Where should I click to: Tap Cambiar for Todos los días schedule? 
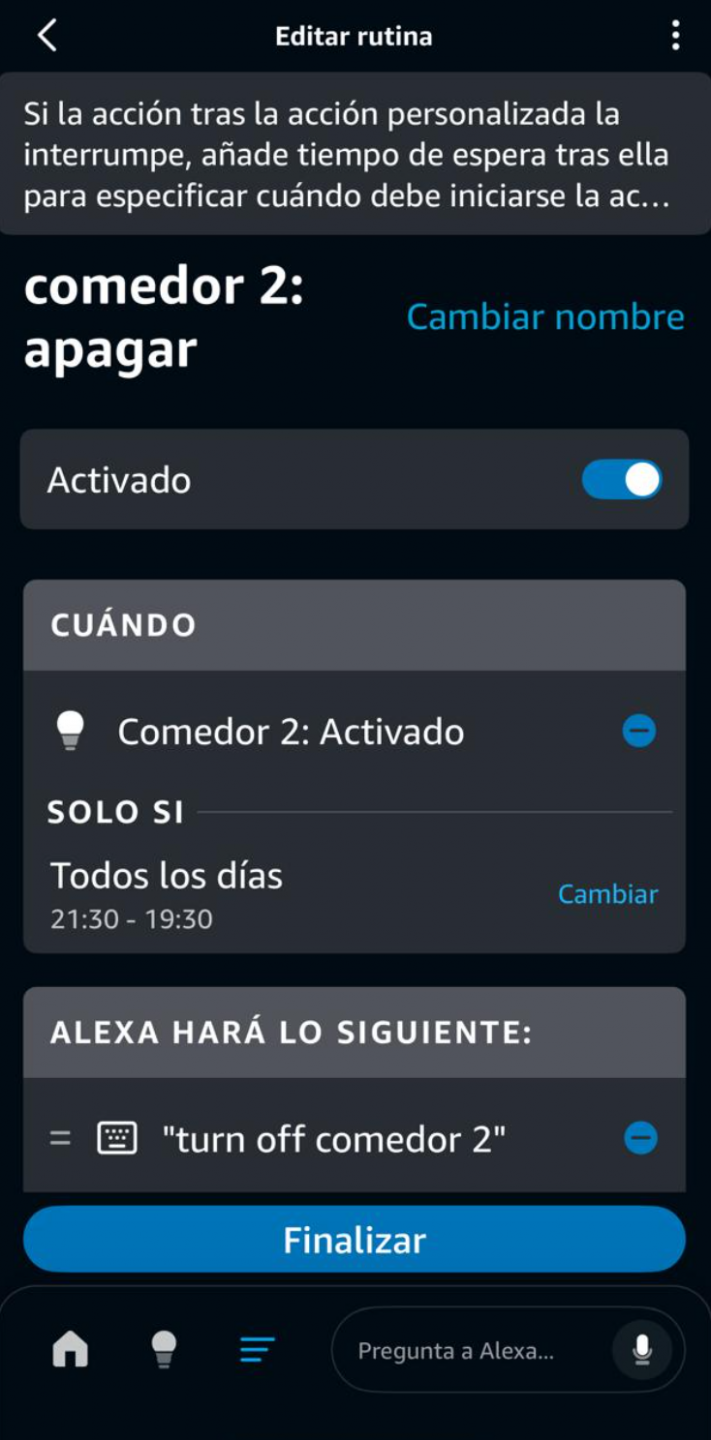(x=607, y=894)
